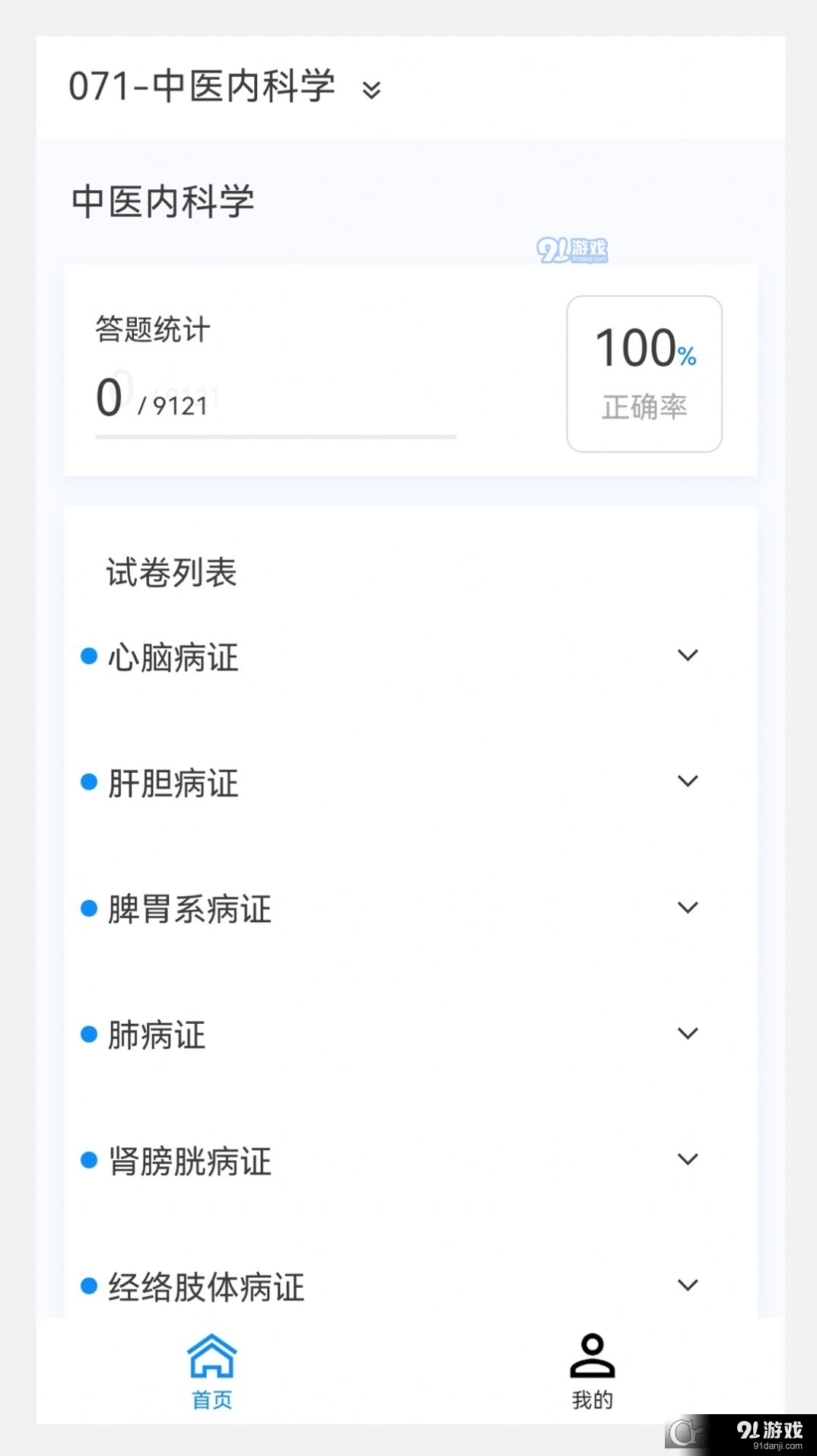This screenshot has height=1456, width=817.
Task: Click the blue dot beside 肝胆病证
Action: pos(88,781)
